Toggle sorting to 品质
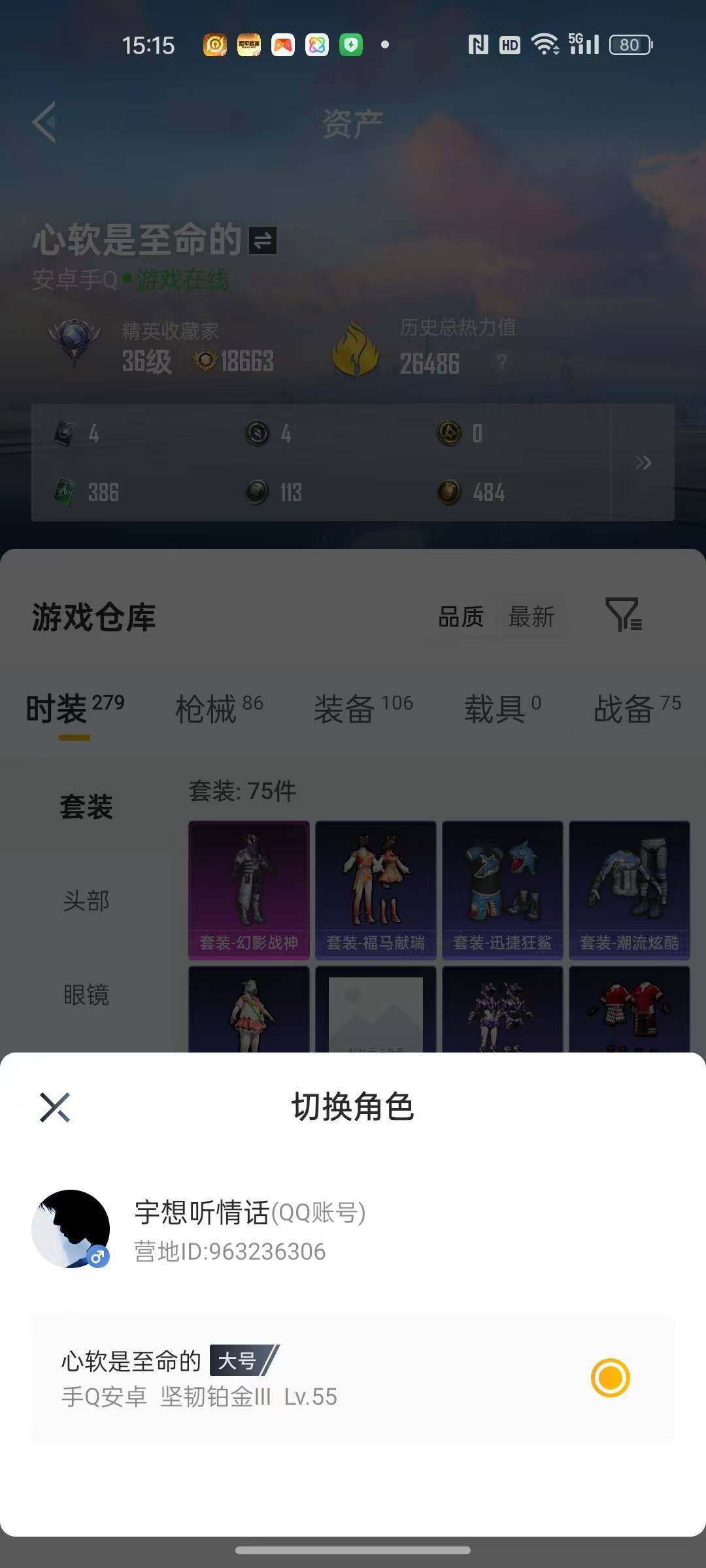 tap(461, 617)
